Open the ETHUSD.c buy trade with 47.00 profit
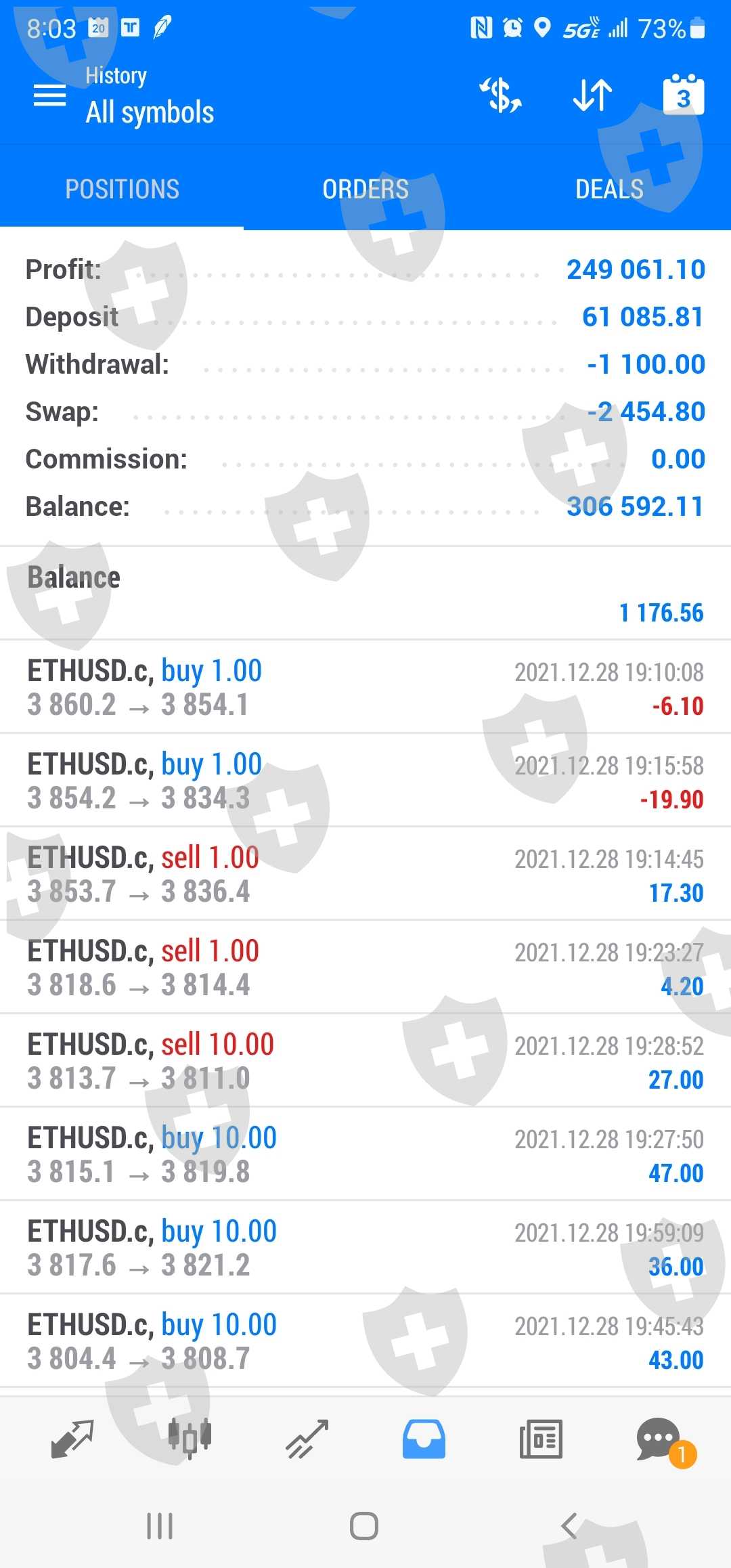This screenshot has width=731, height=1568. pos(365,1154)
